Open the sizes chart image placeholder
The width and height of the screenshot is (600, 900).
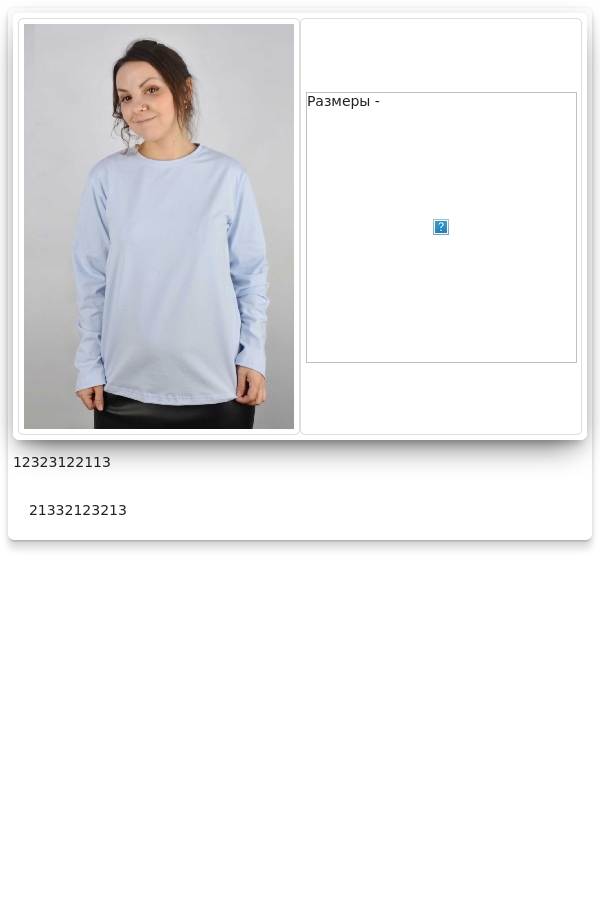[x=441, y=228]
